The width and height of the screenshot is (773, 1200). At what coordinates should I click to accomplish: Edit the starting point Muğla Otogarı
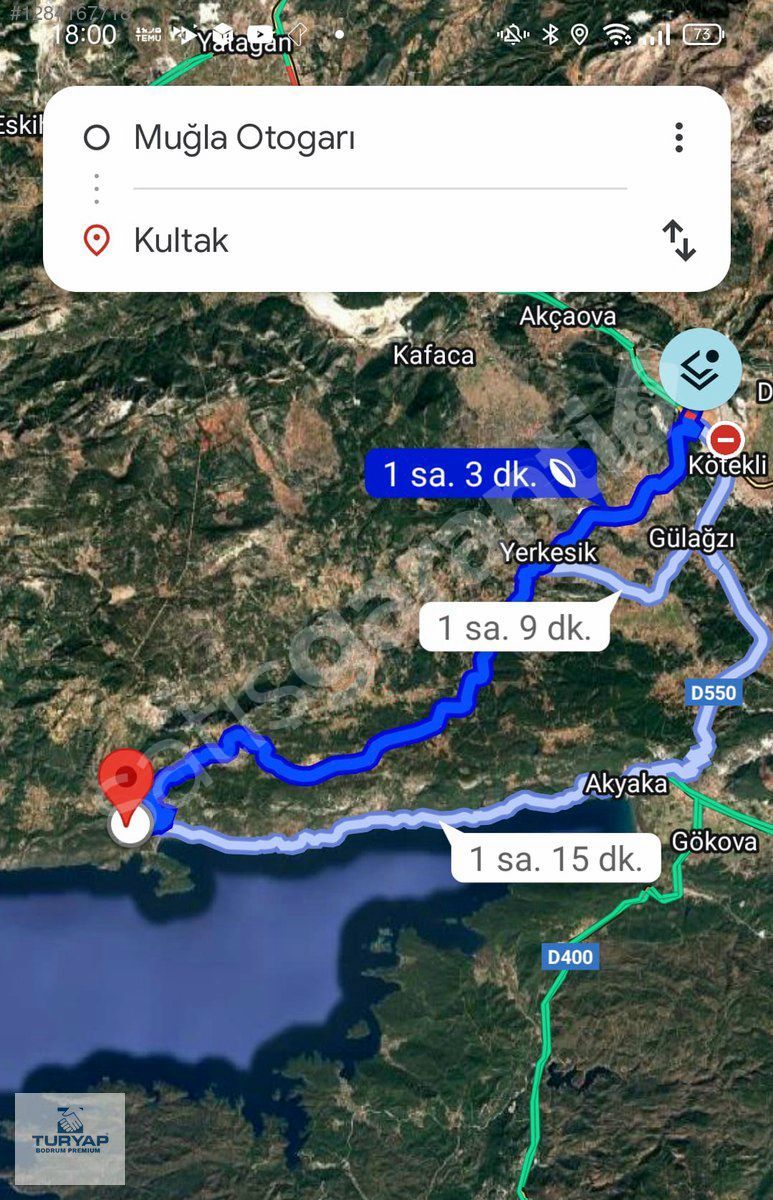point(245,138)
